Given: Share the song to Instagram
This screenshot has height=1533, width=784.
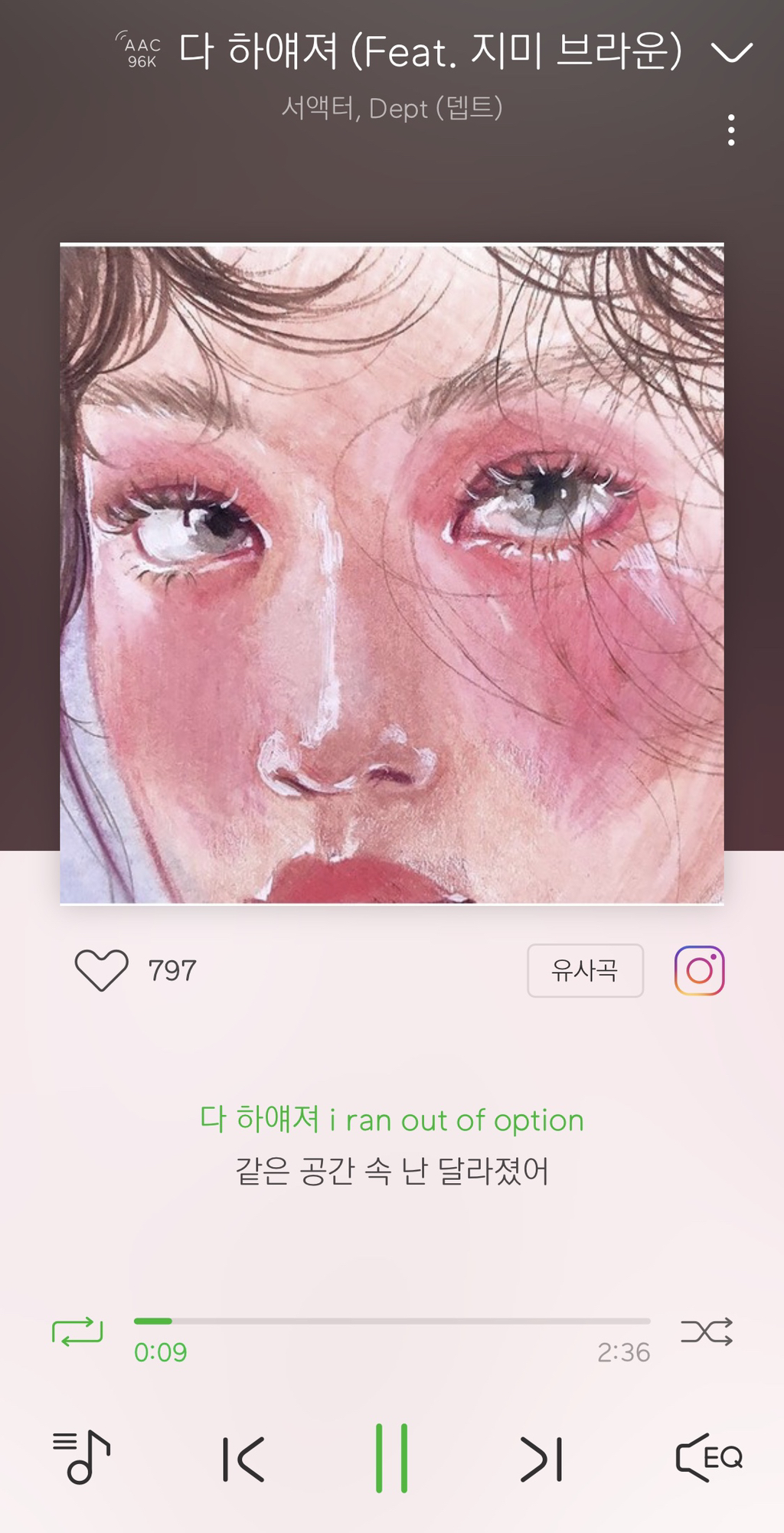Looking at the screenshot, I should (x=699, y=970).
